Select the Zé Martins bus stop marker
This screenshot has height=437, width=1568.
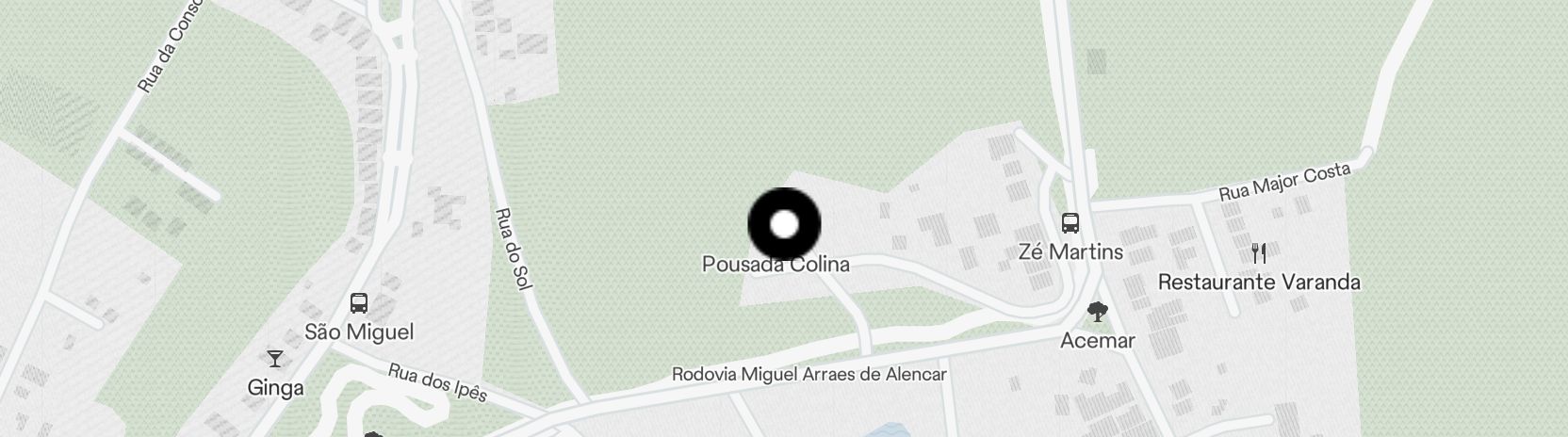1070,223
